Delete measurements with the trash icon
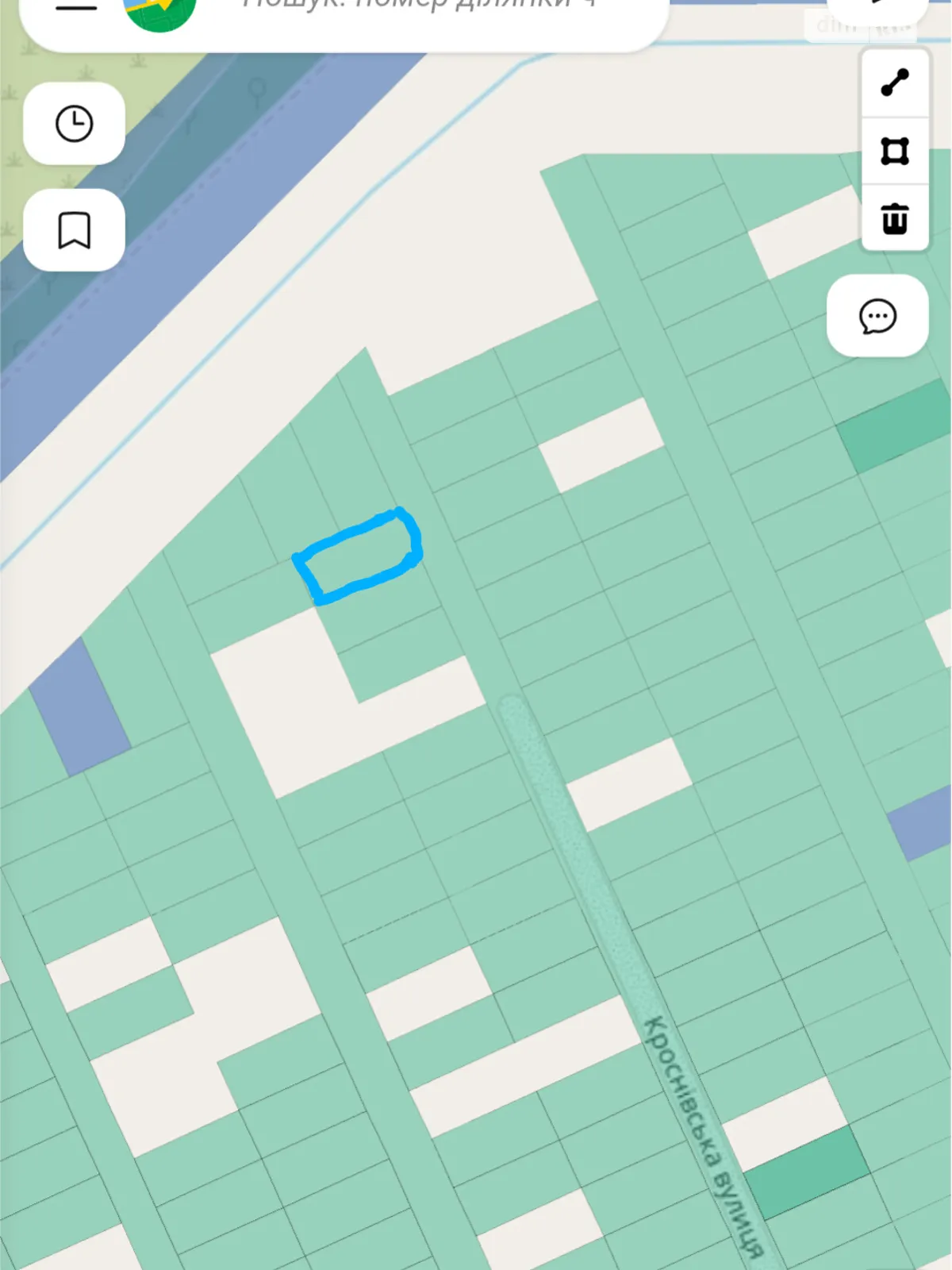The height and width of the screenshot is (1270, 952). pos(895,218)
